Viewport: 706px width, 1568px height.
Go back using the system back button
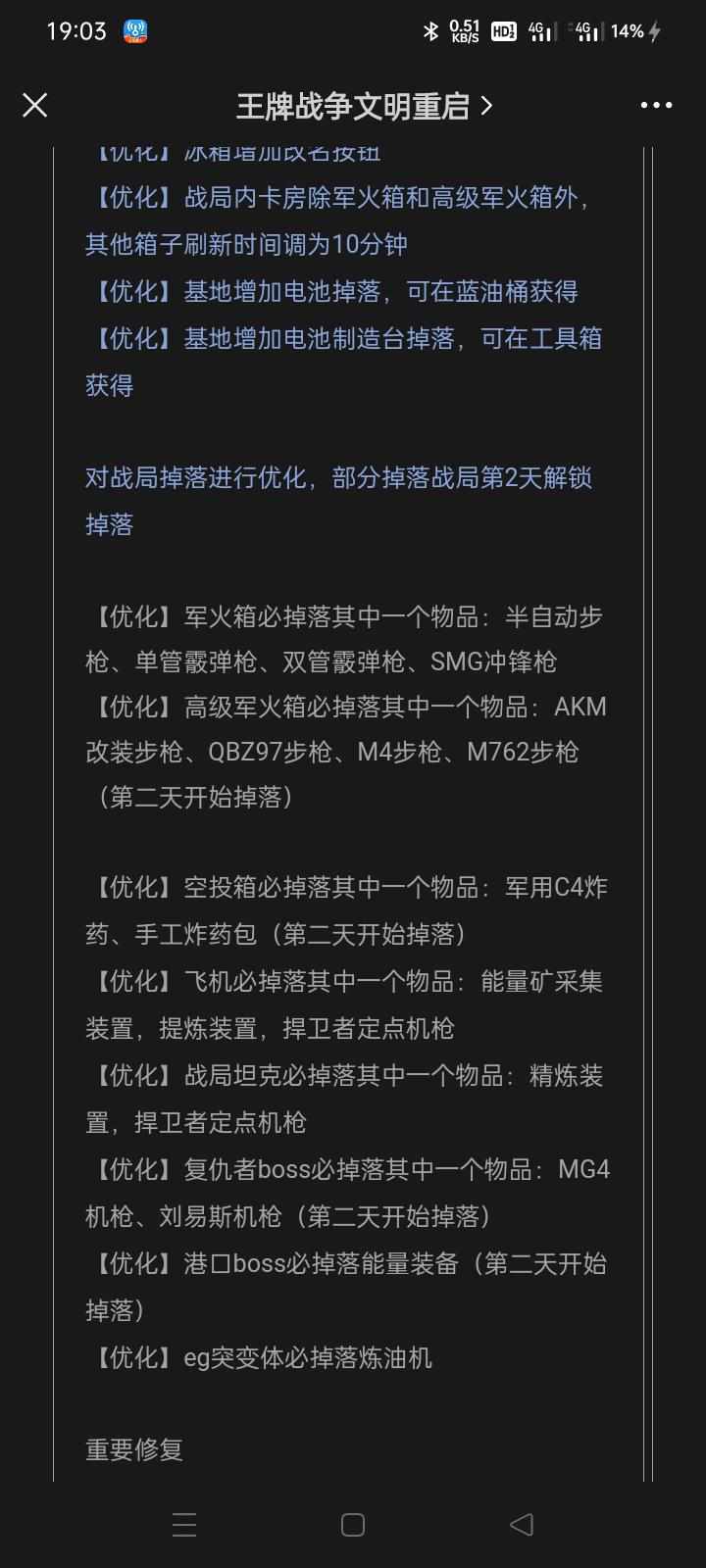tap(522, 1524)
